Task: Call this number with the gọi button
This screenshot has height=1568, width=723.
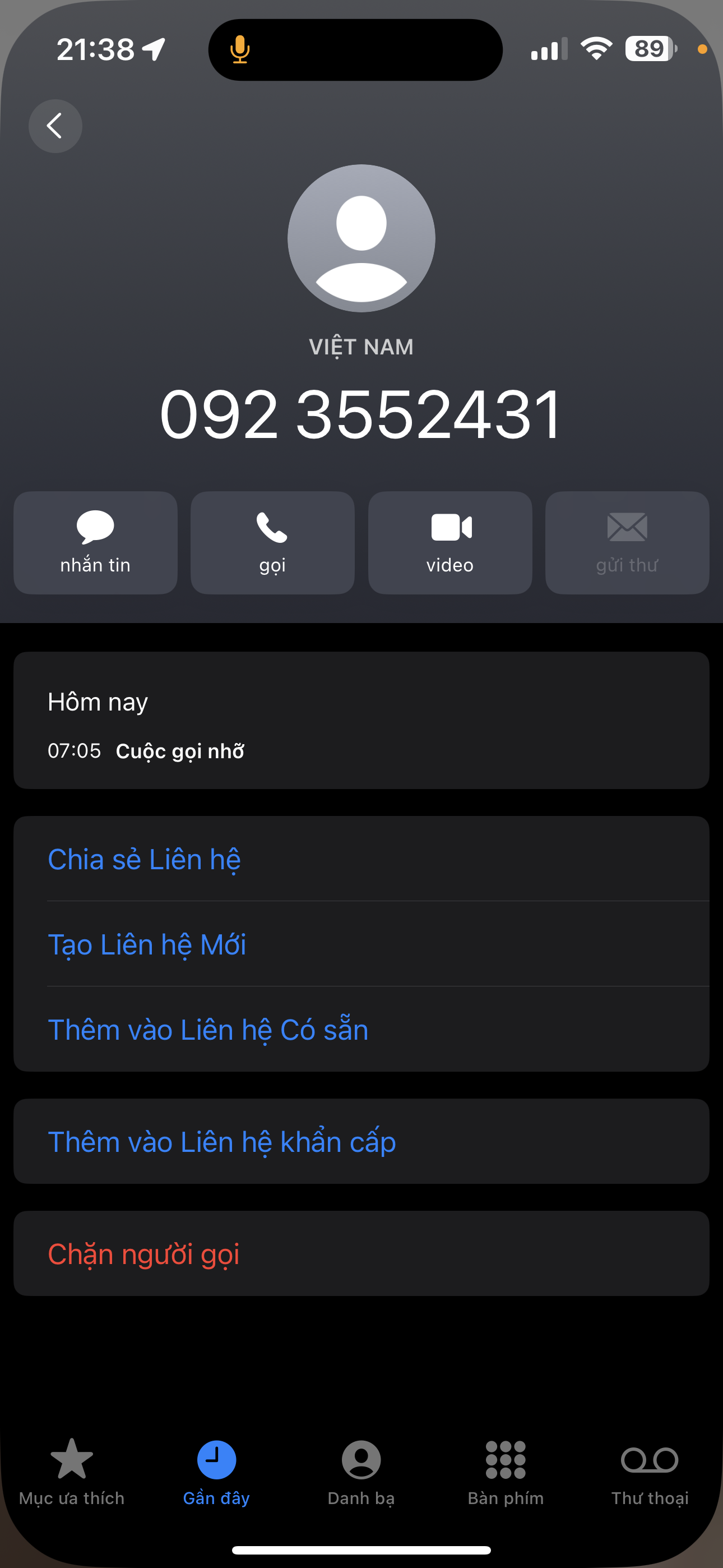Action: click(x=272, y=542)
